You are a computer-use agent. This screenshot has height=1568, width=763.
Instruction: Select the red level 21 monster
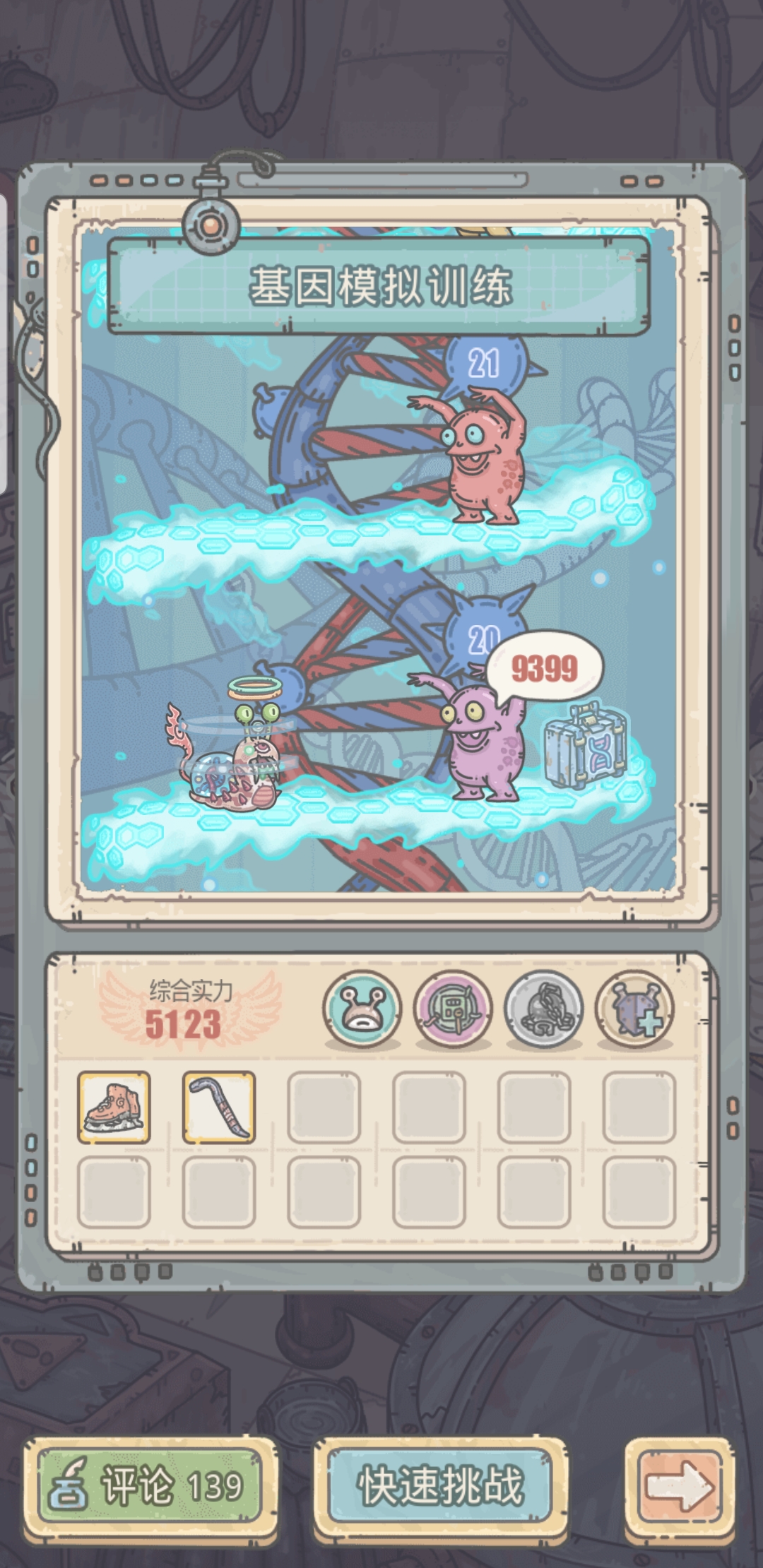[484, 459]
